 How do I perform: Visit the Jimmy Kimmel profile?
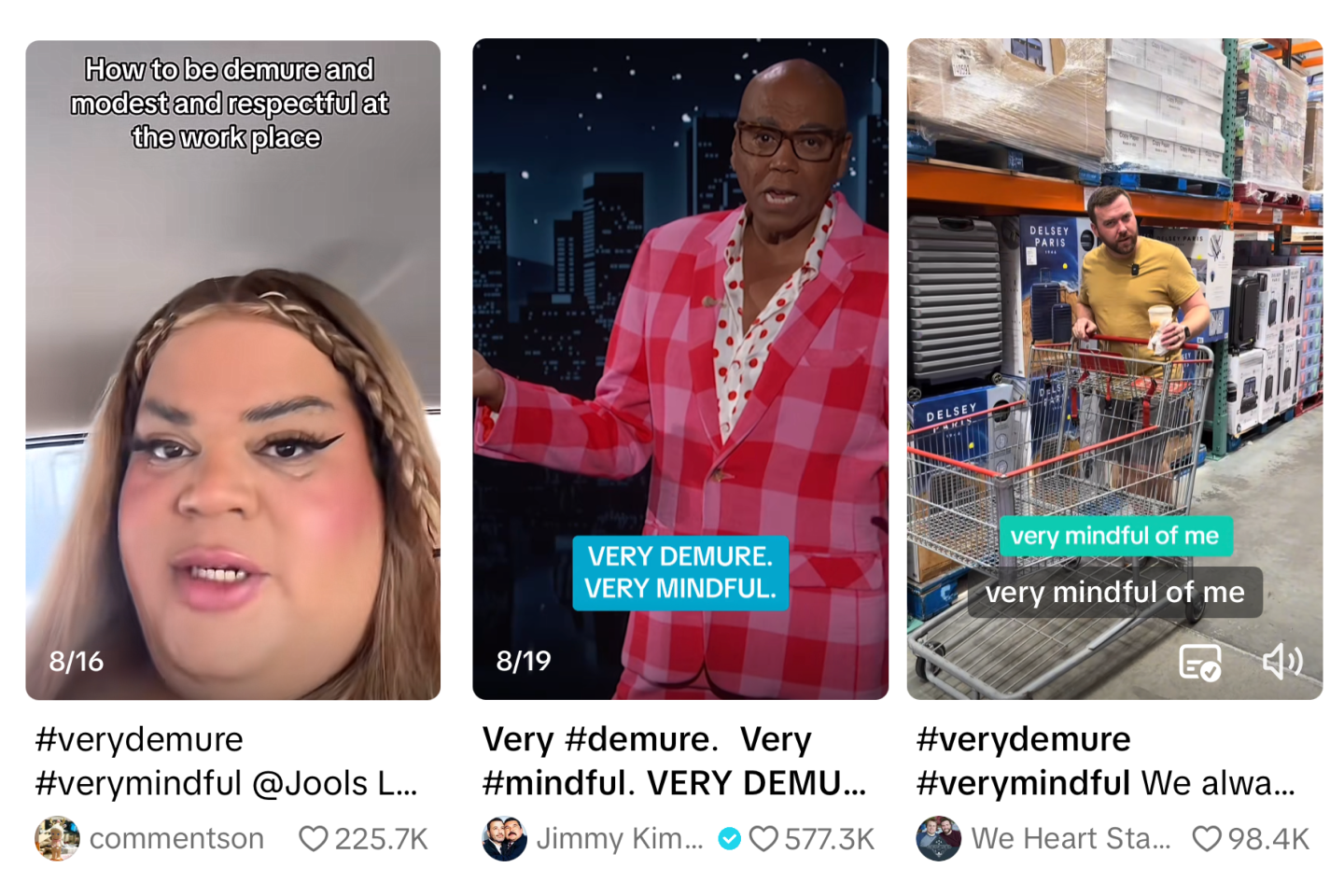(618, 838)
